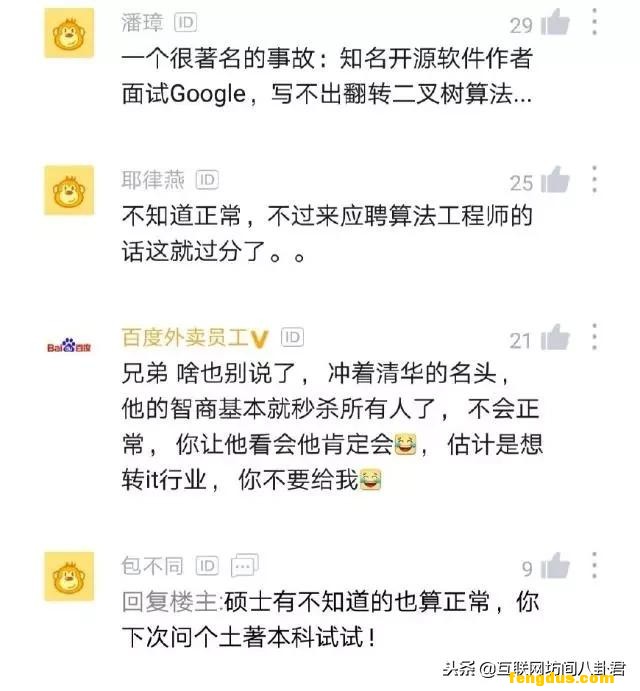
Task: Open 耶律燕's avatar
Action: click(69, 189)
